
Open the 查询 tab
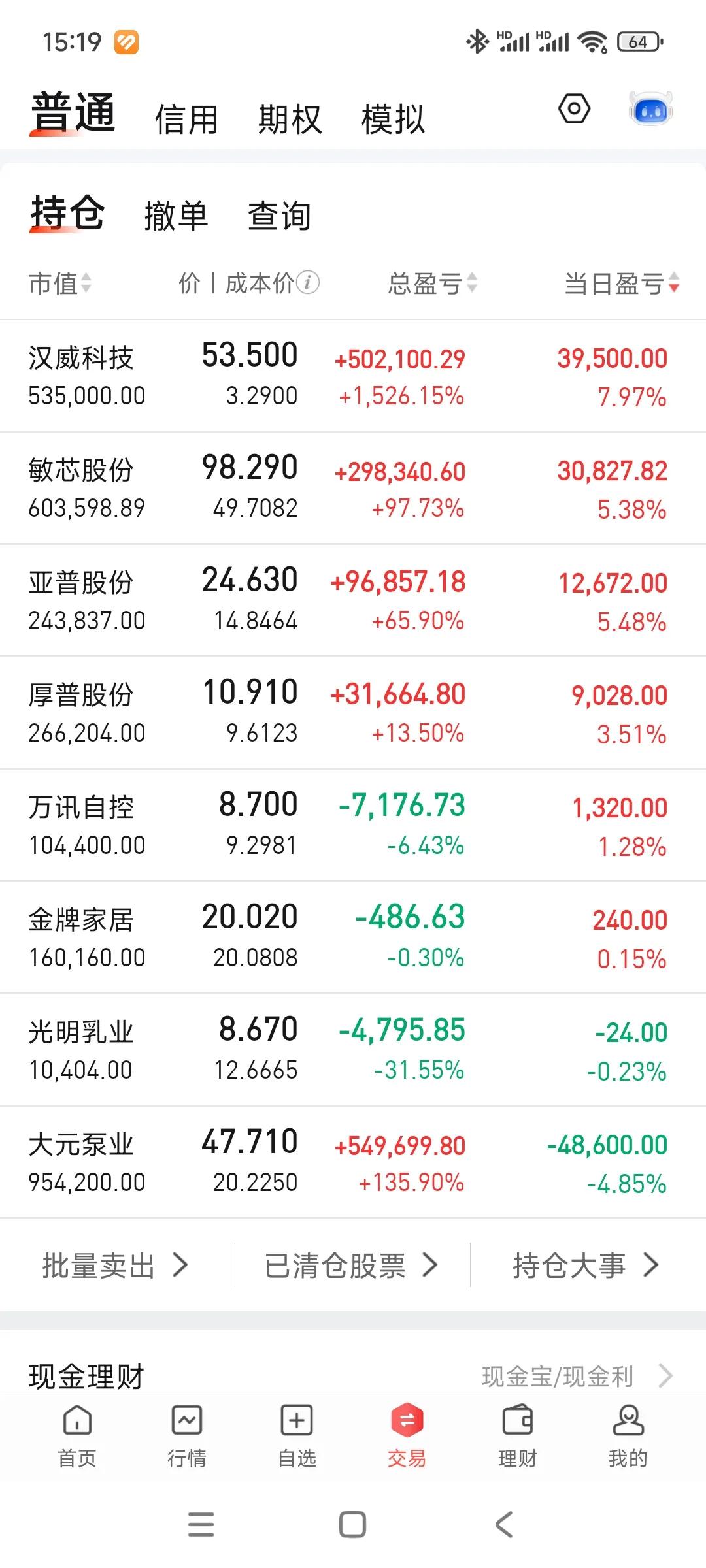tap(279, 216)
